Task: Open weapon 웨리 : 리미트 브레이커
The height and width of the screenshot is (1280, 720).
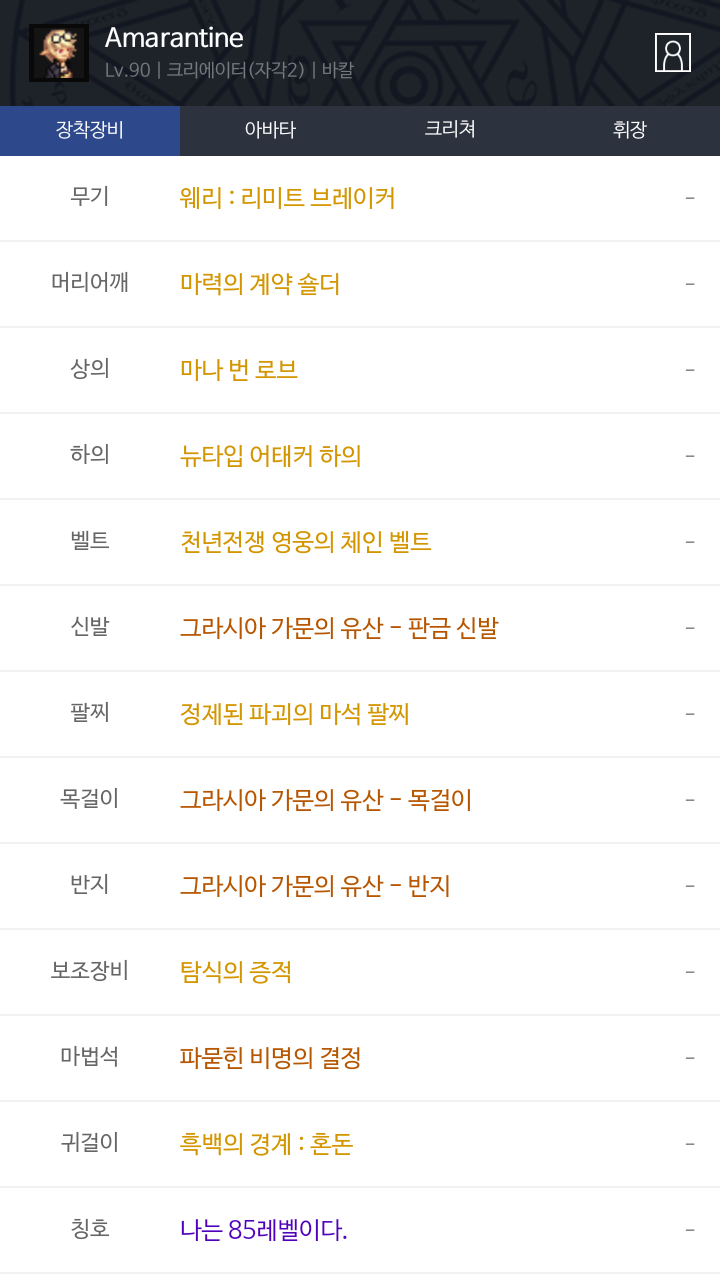Action: click(288, 198)
